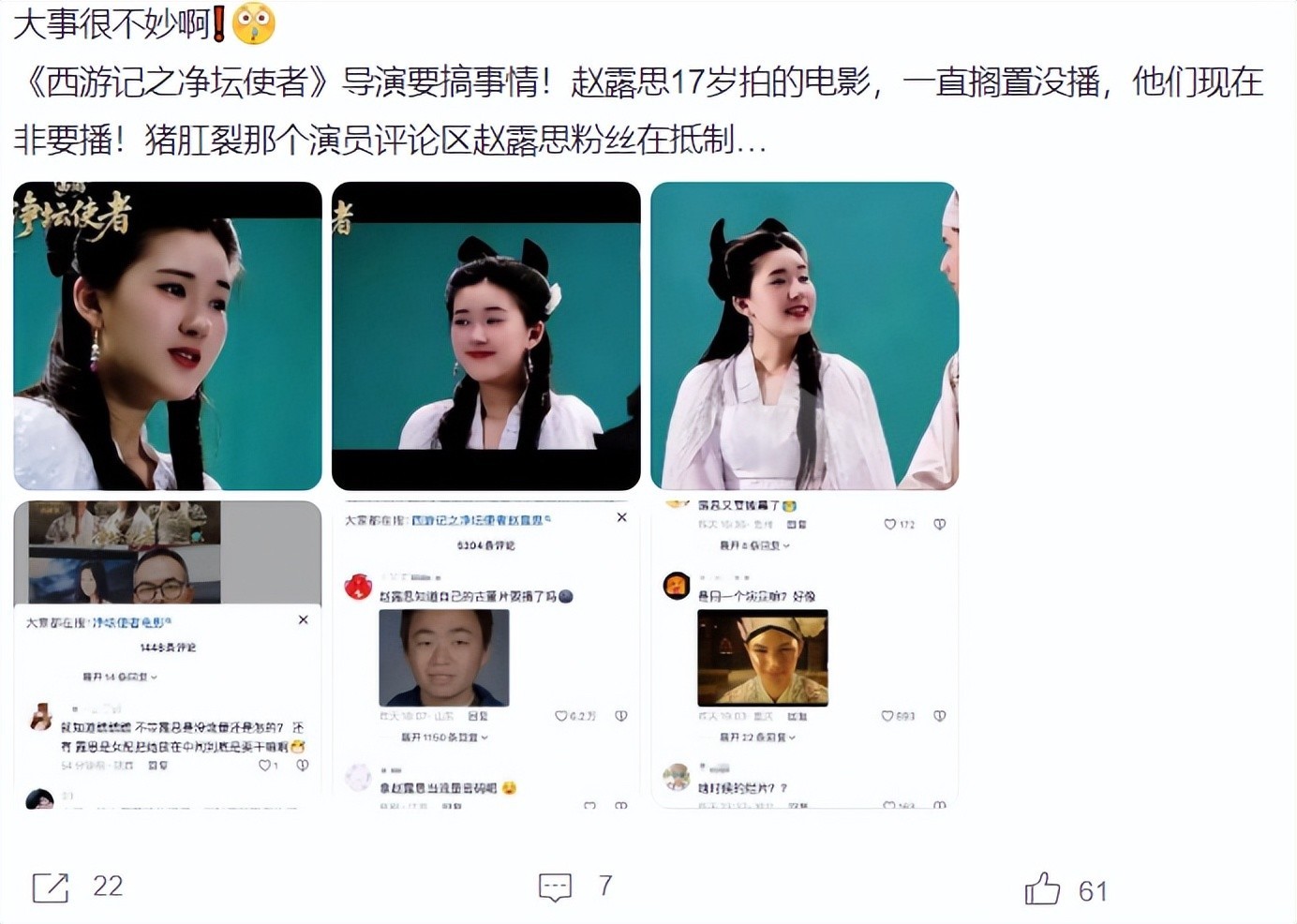Open the last screenshot tile with the costume meme
Viewport: 1297px width, 924px height.
(804, 654)
